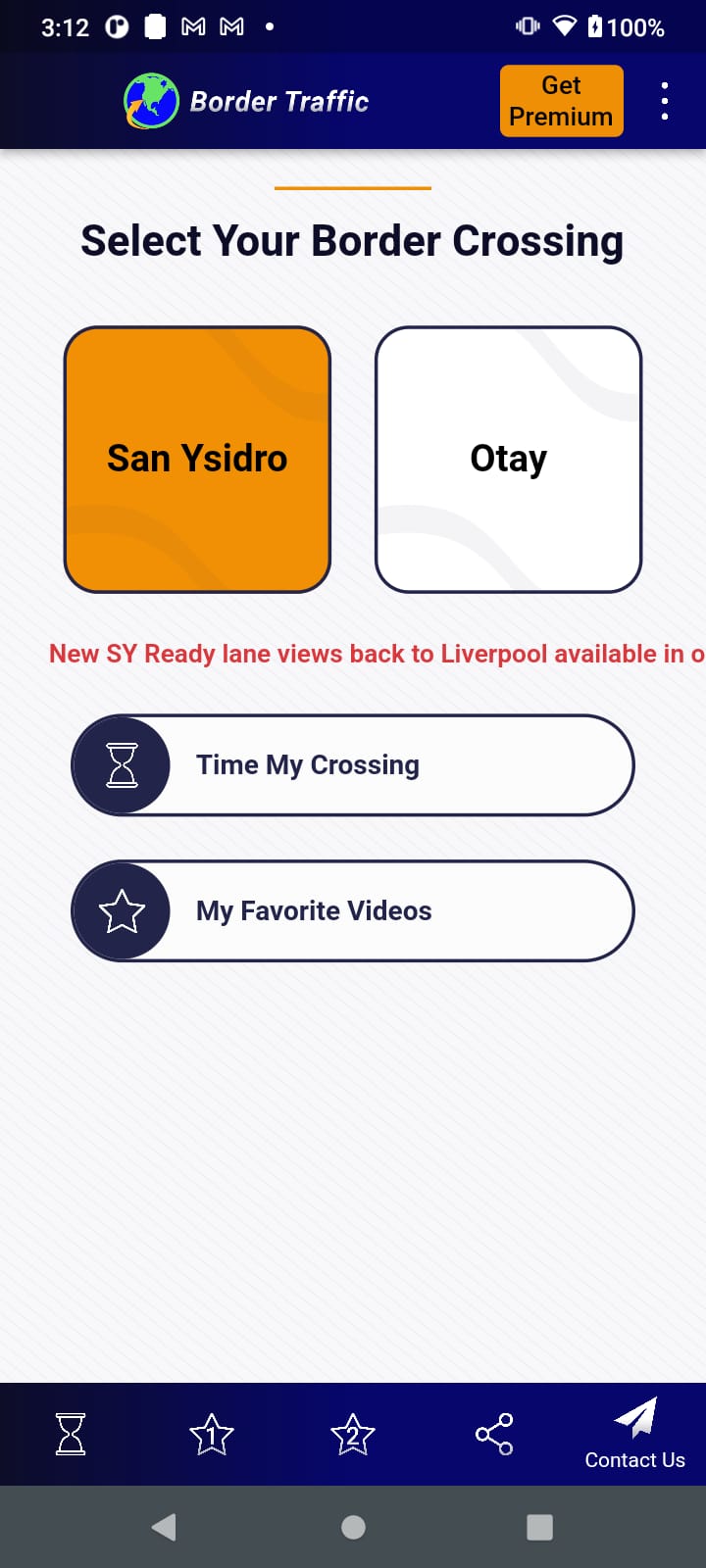Viewport: 706px width, 1568px height.
Task: Select the Contact Us menu item
Action: click(635, 1434)
